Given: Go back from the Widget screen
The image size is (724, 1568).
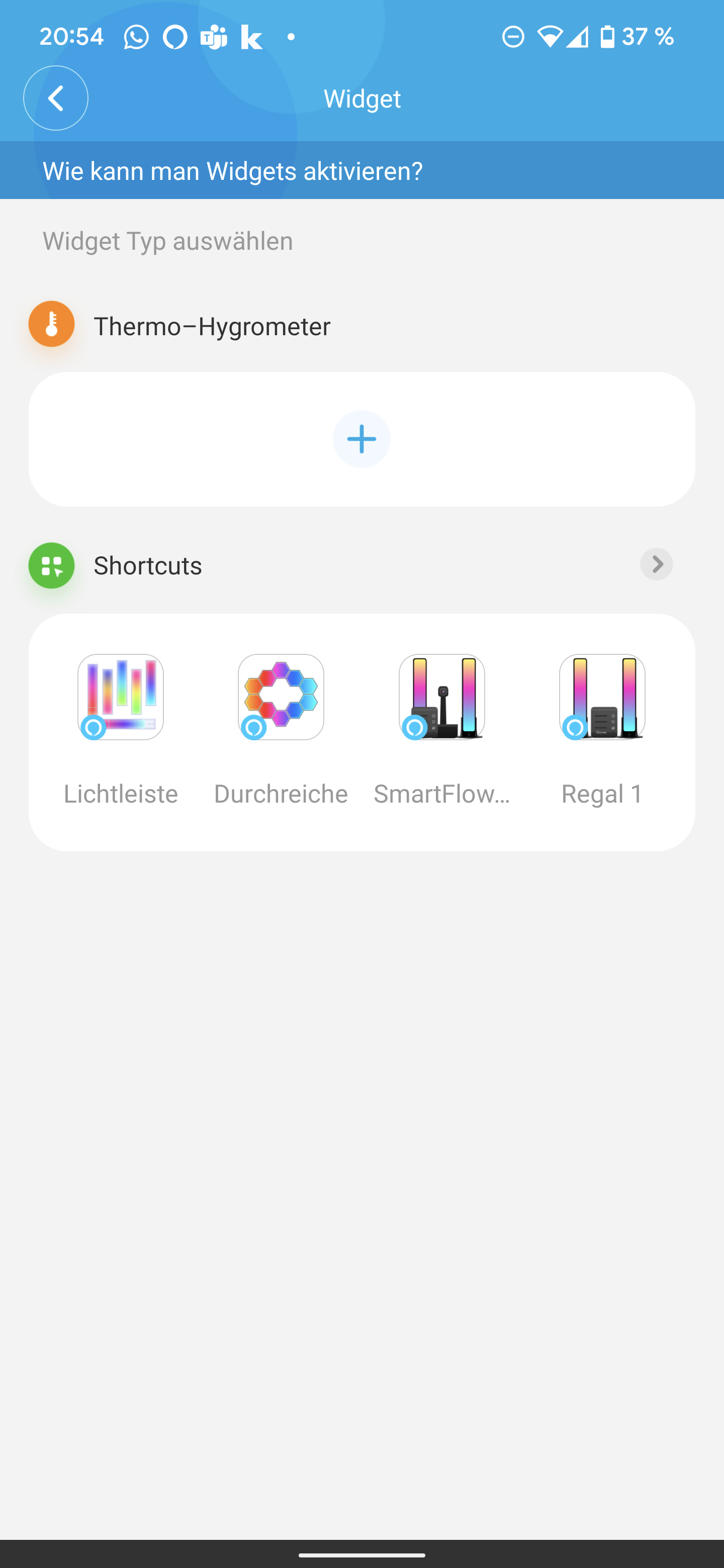Looking at the screenshot, I should pos(55,98).
